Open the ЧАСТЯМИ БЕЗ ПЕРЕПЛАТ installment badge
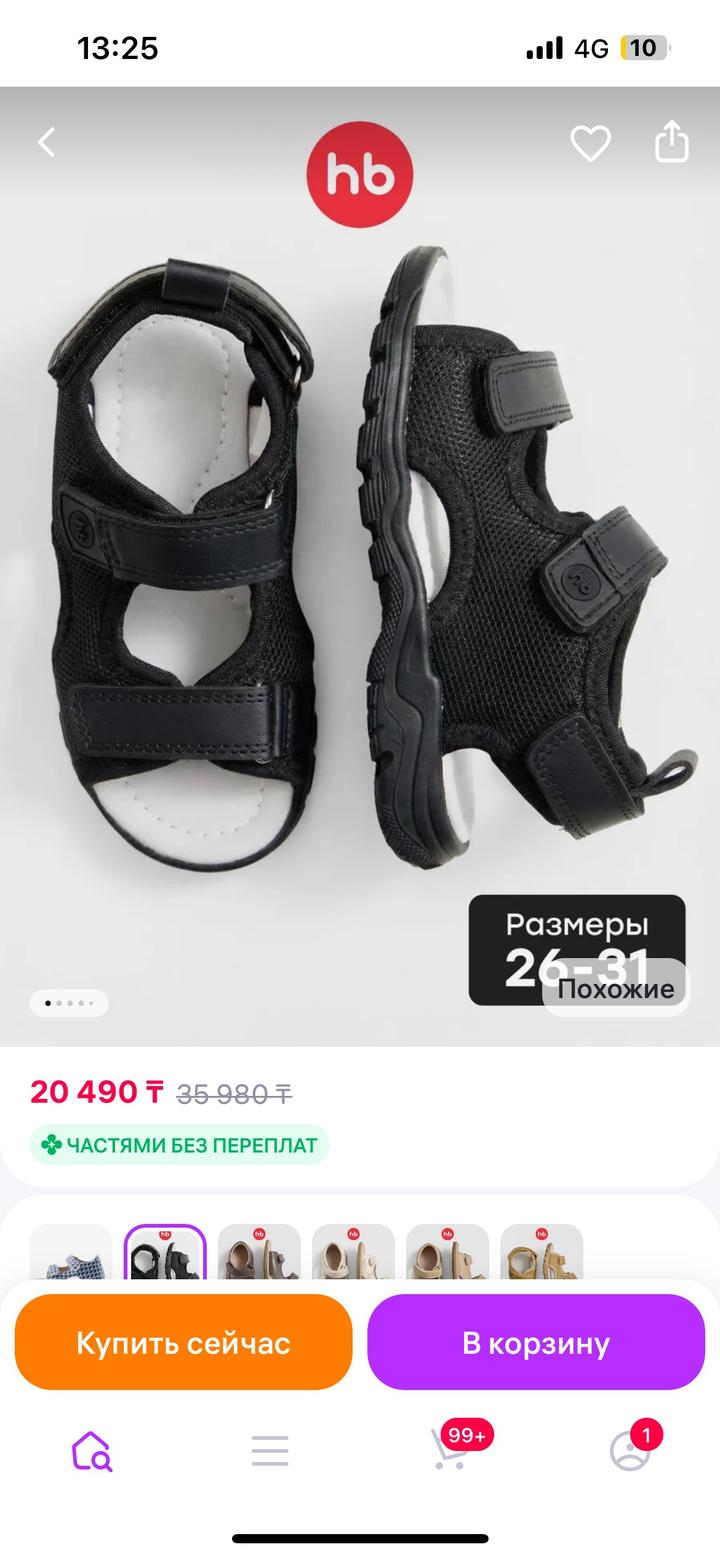Viewport: 720px width, 1558px height. [x=180, y=1145]
